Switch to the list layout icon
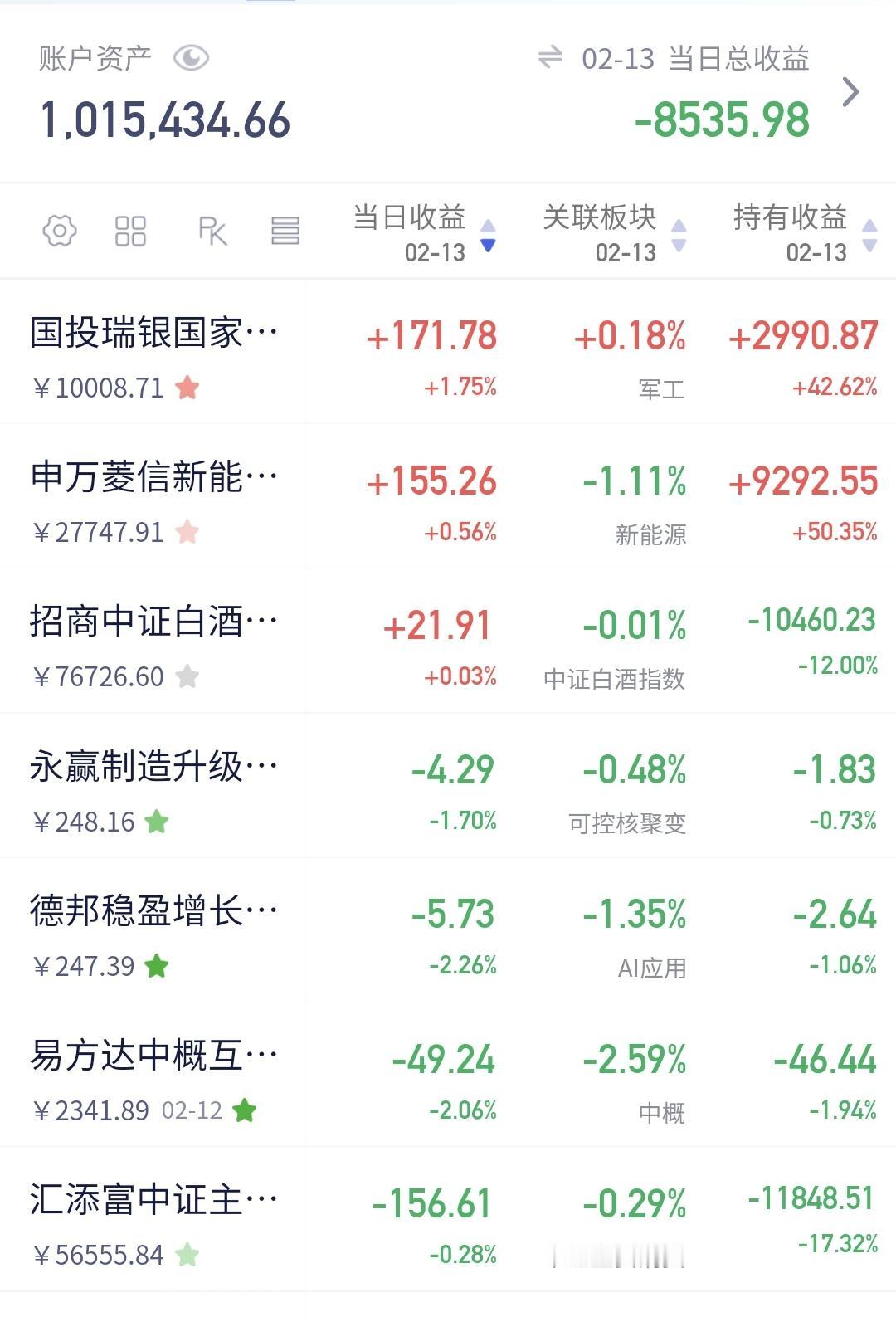 pyautogui.click(x=286, y=232)
